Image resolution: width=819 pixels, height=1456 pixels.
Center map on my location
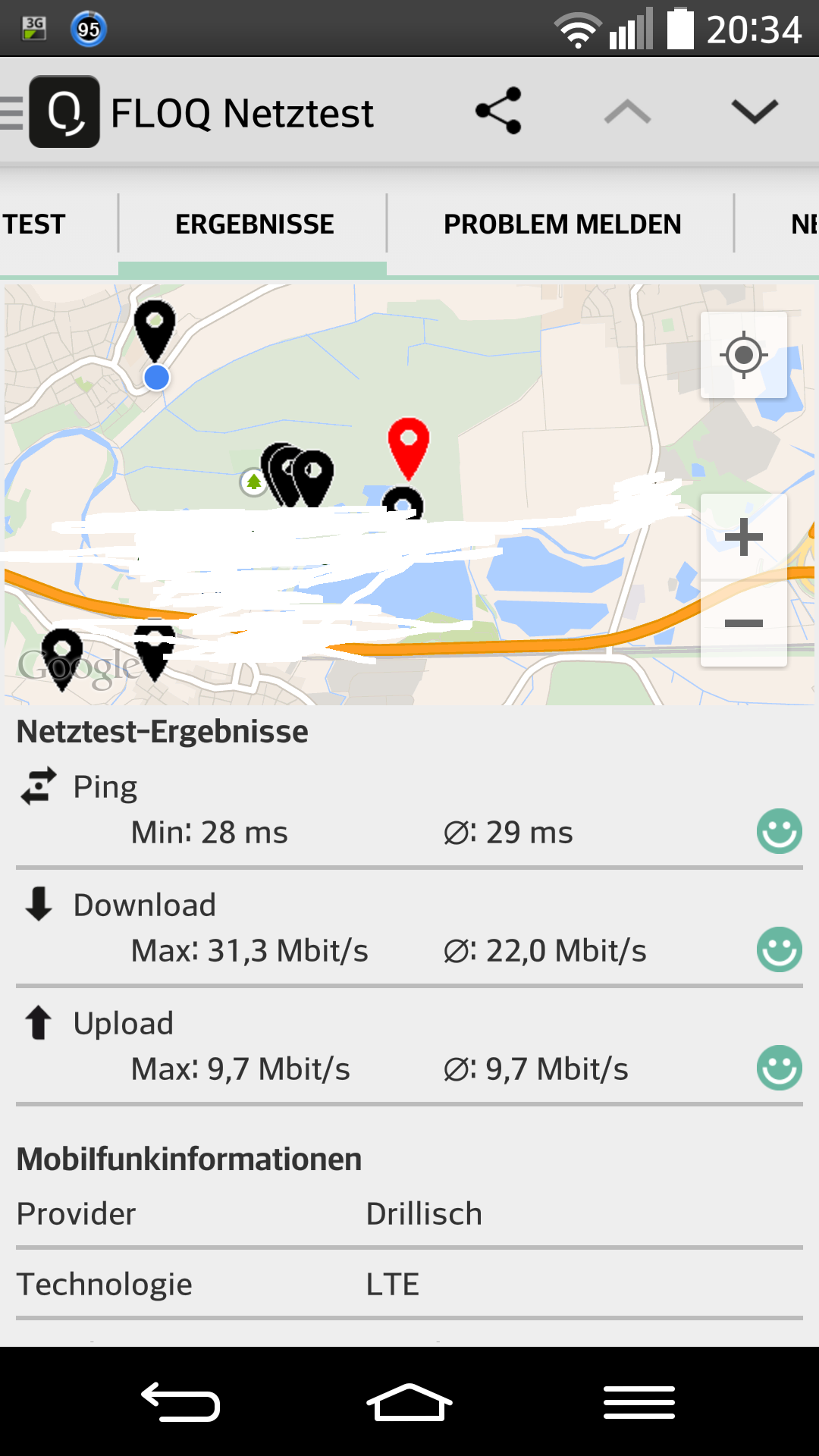pos(743,354)
